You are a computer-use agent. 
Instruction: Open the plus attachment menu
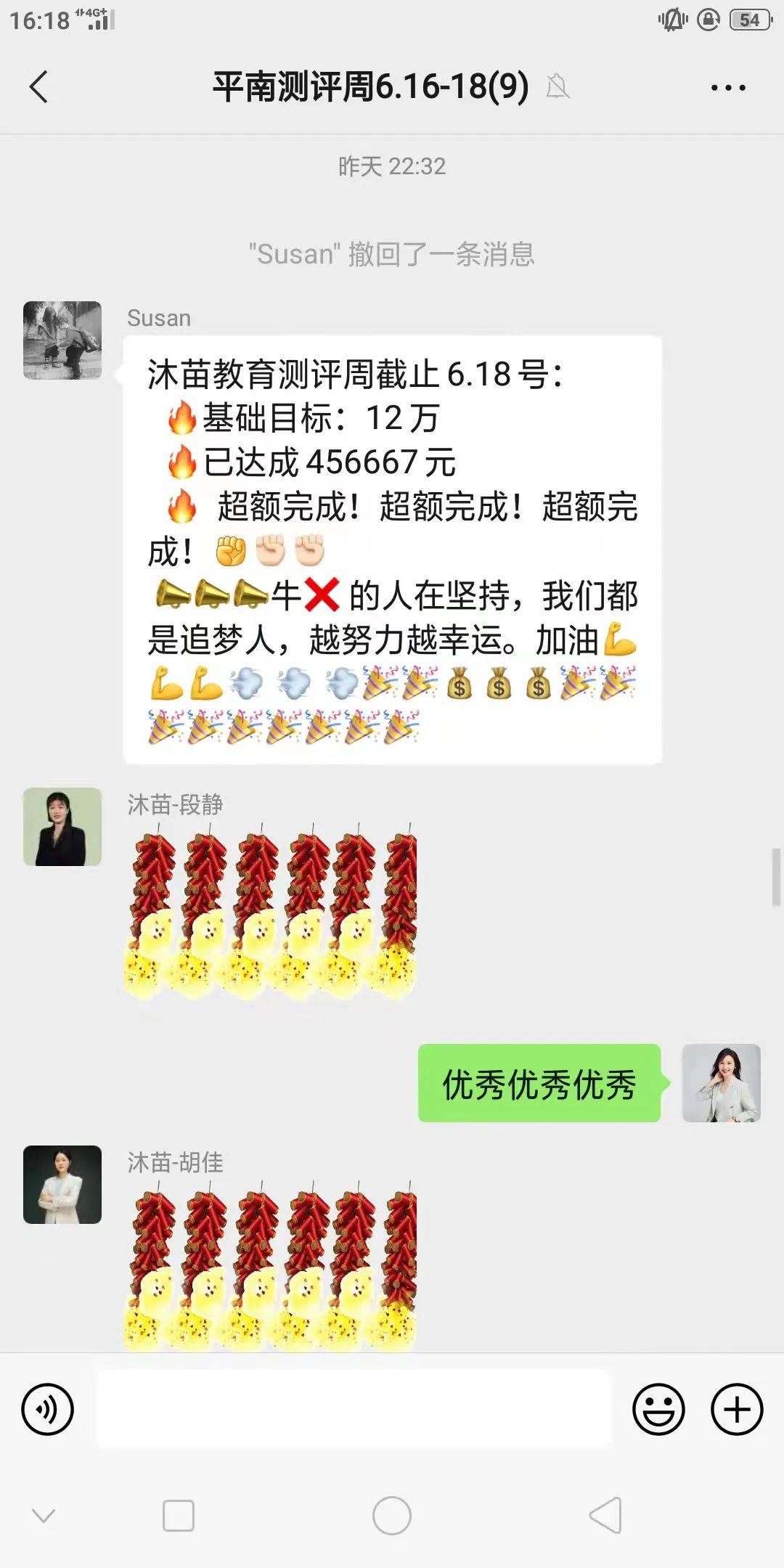pyautogui.click(x=736, y=1409)
